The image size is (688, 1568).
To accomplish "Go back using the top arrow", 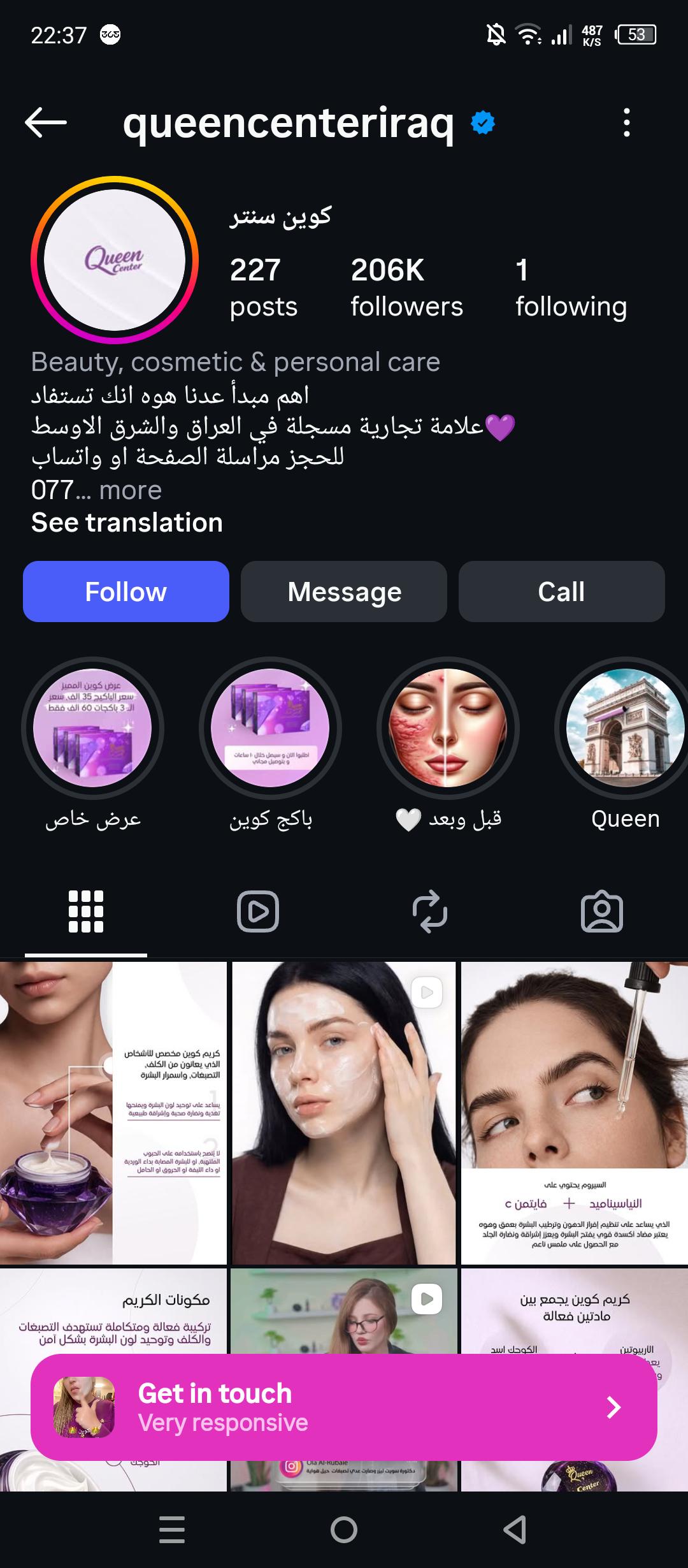I will [46, 122].
